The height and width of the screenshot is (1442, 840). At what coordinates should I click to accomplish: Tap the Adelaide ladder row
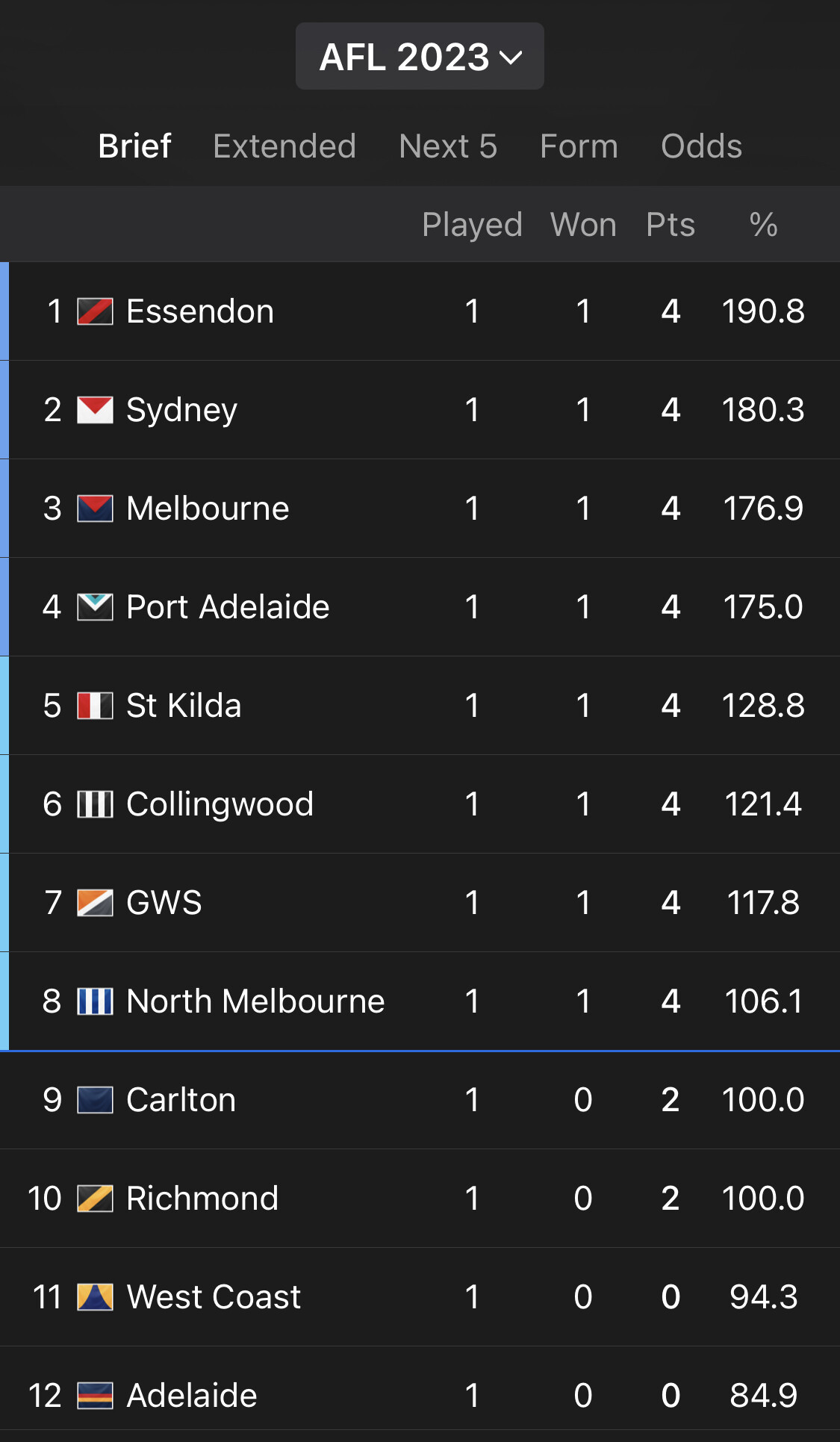(x=420, y=1396)
